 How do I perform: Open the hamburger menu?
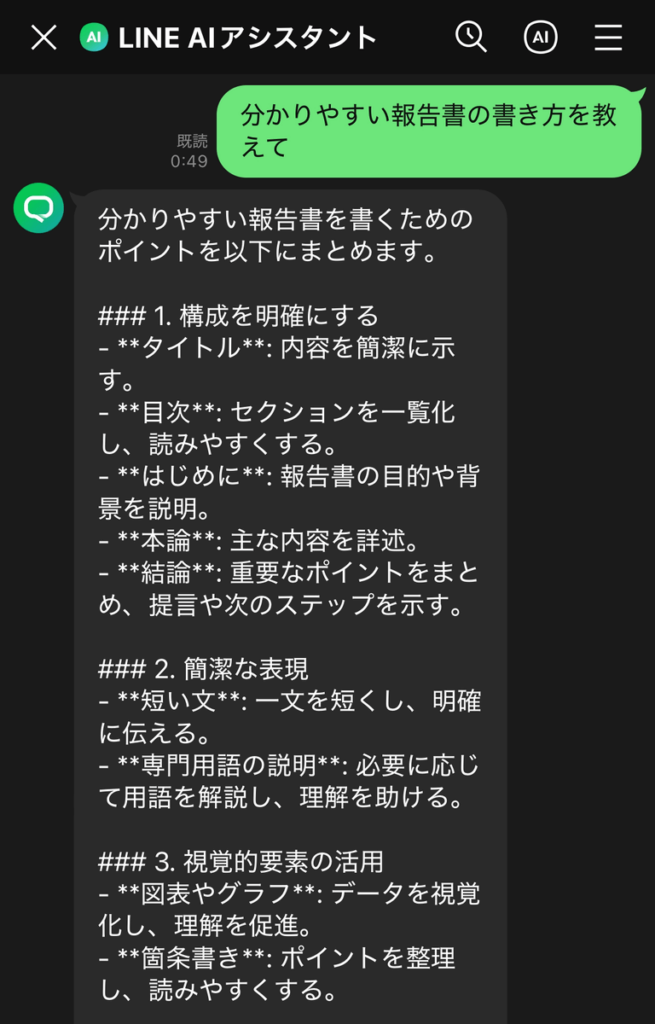pyautogui.click(x=608, y=38)
